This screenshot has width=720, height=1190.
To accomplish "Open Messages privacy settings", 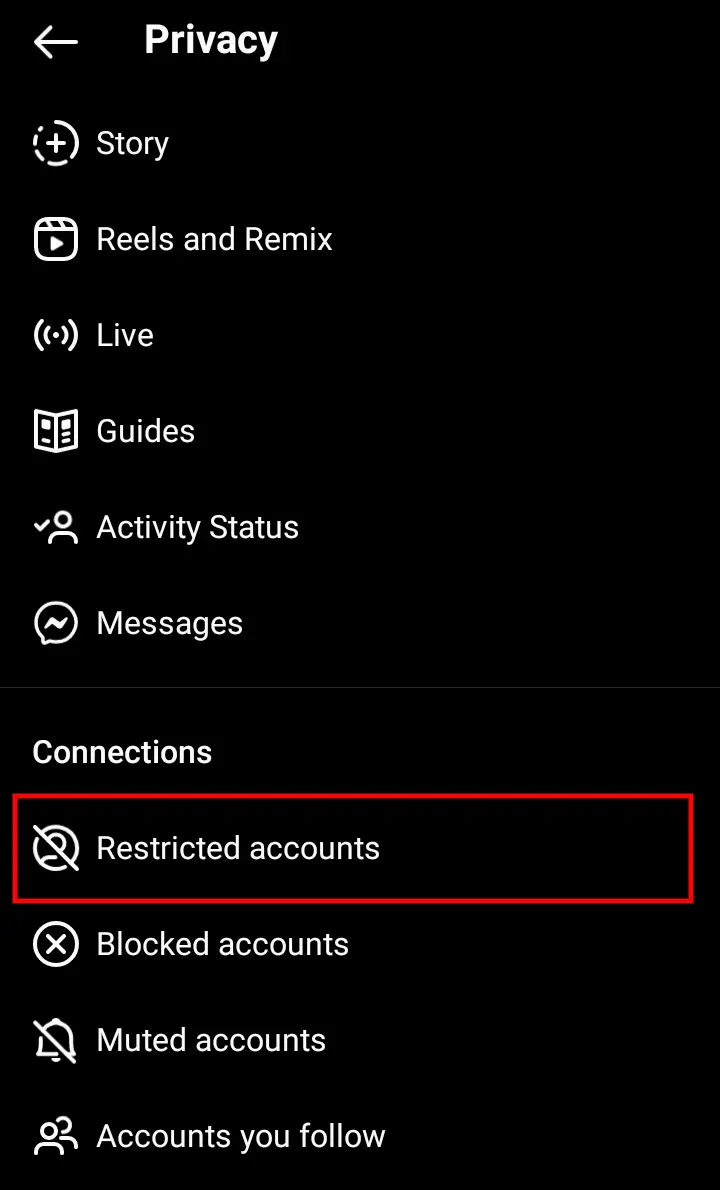I will click(x=169, y=624).
